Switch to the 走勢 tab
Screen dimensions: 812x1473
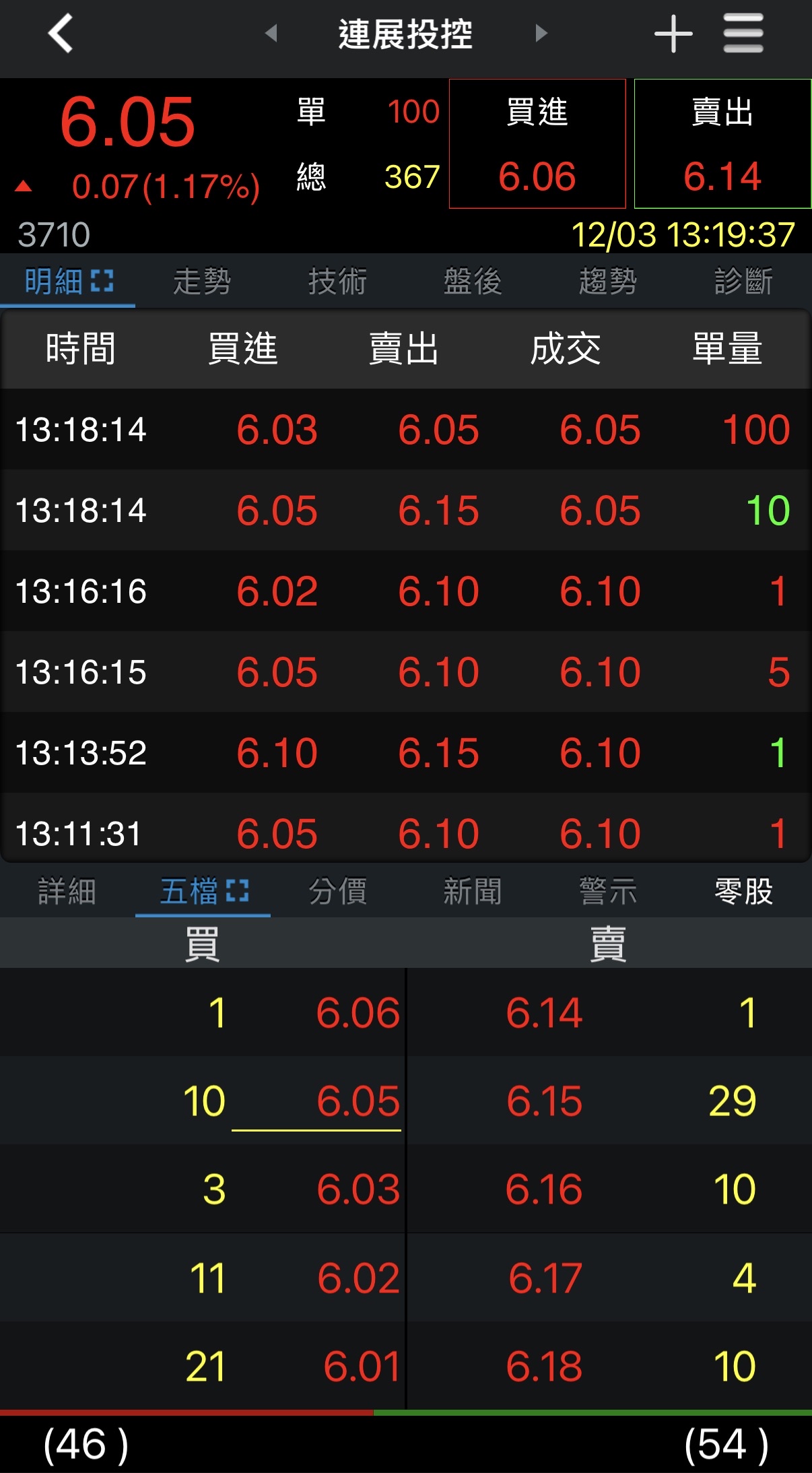pyautogui.click(x=203, y=282)
